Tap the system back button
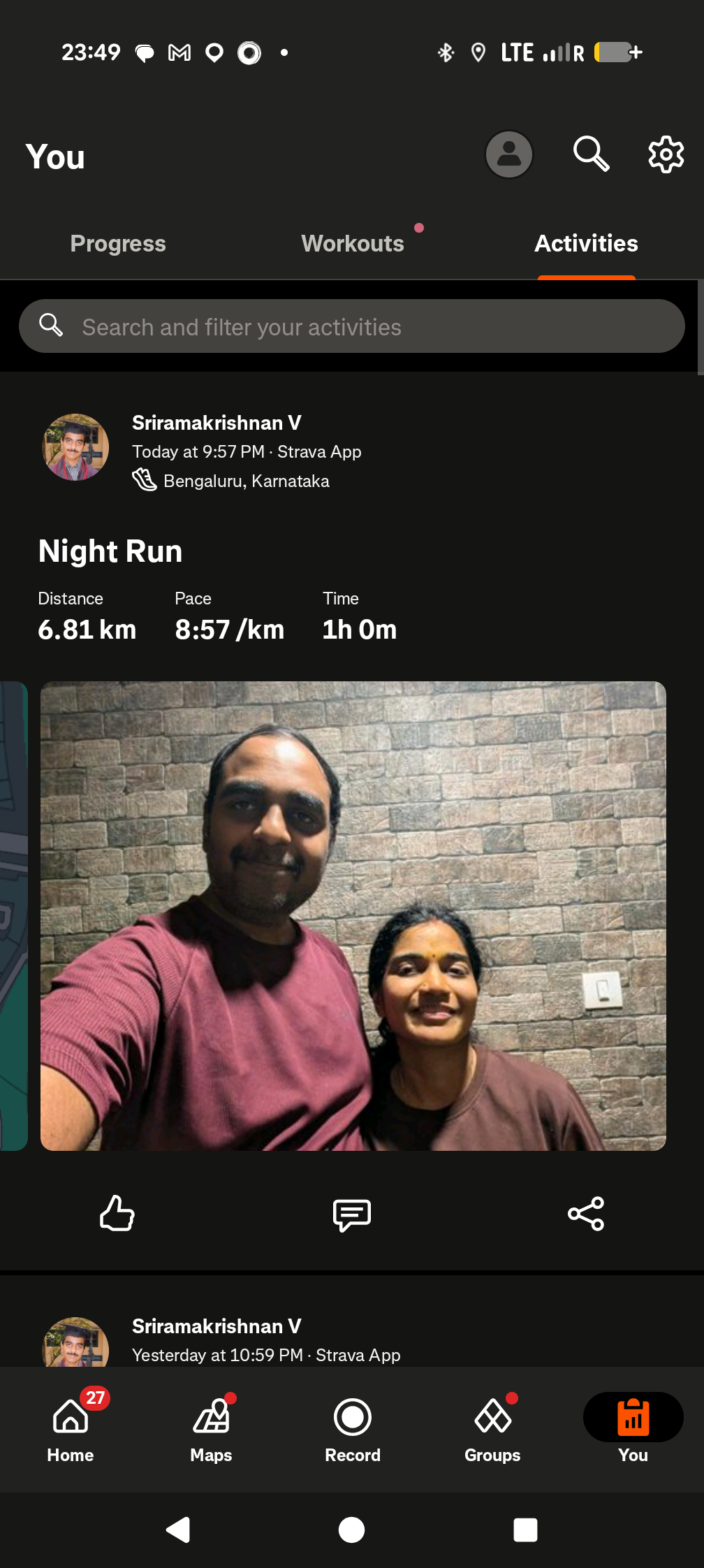704x1568 pixels. [x=178, y=1530]
